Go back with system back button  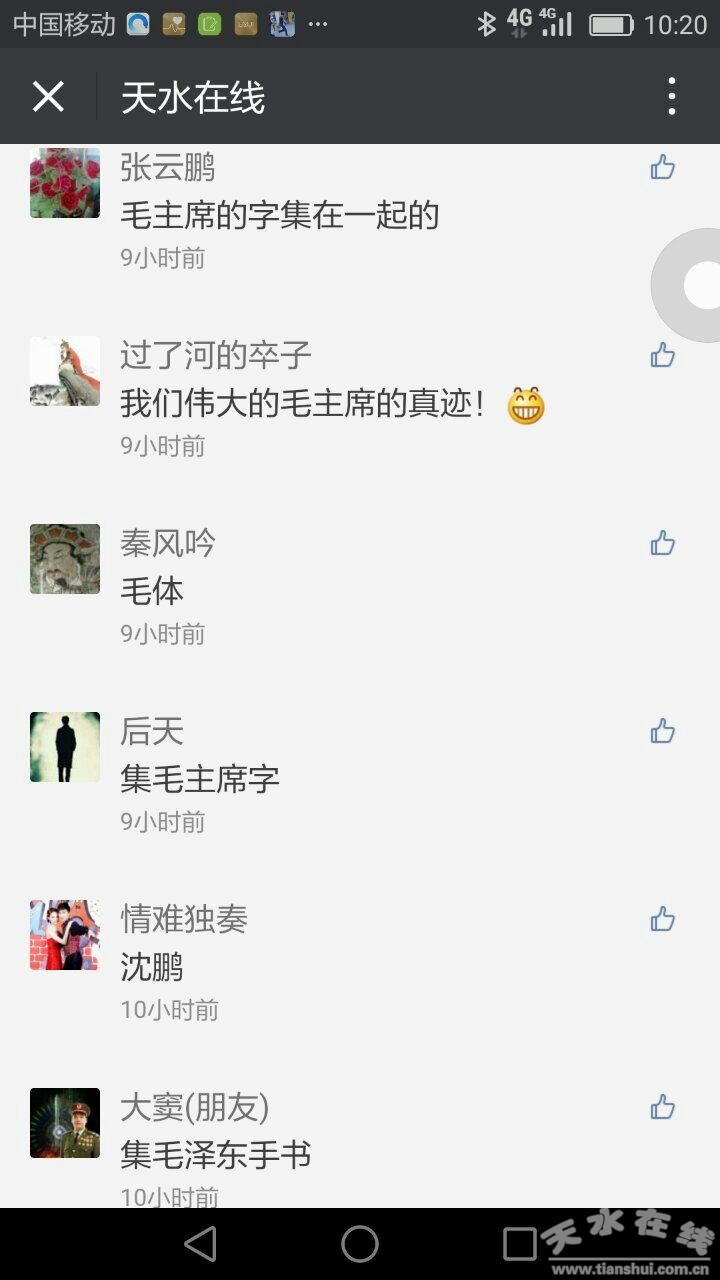[201, 1244]
